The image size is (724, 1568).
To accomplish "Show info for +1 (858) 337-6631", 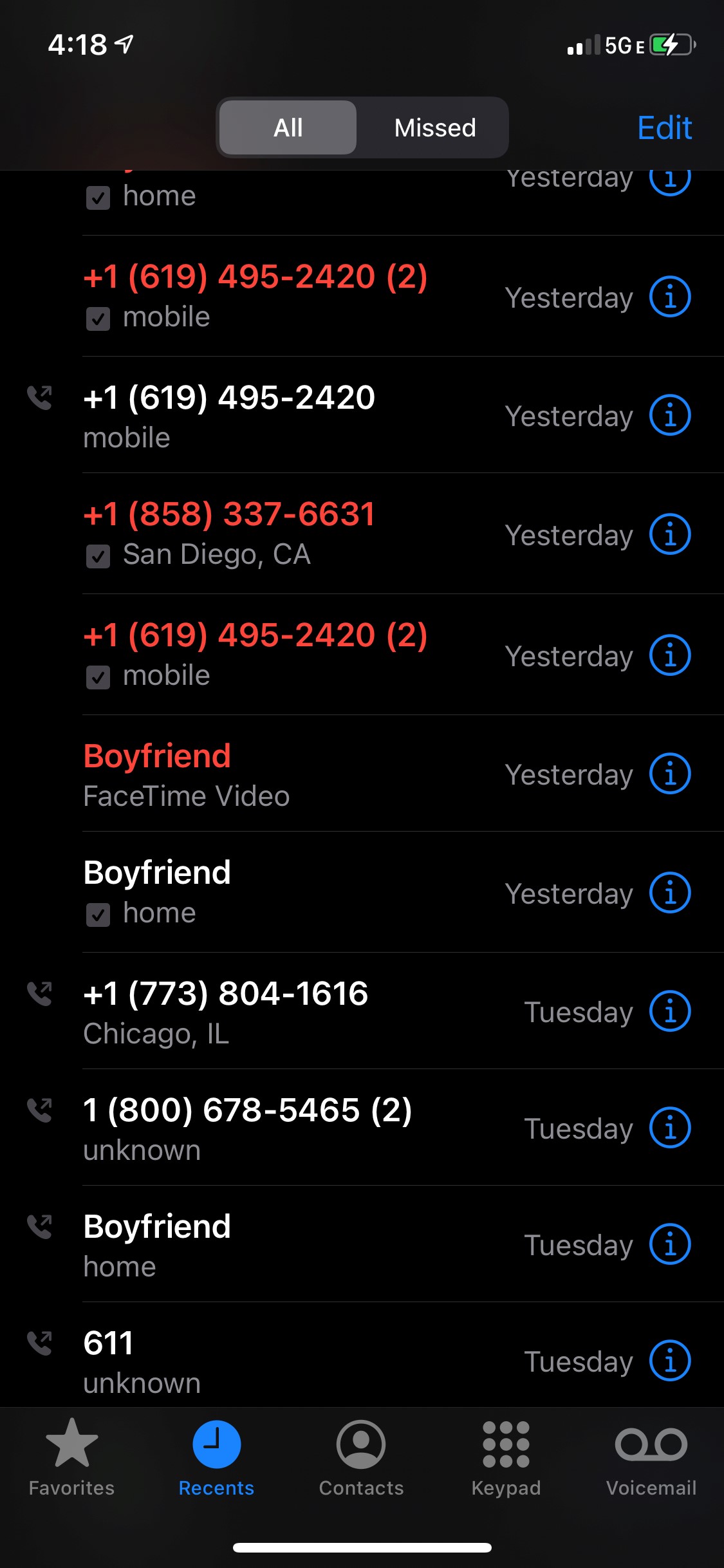I will point(670,534).
